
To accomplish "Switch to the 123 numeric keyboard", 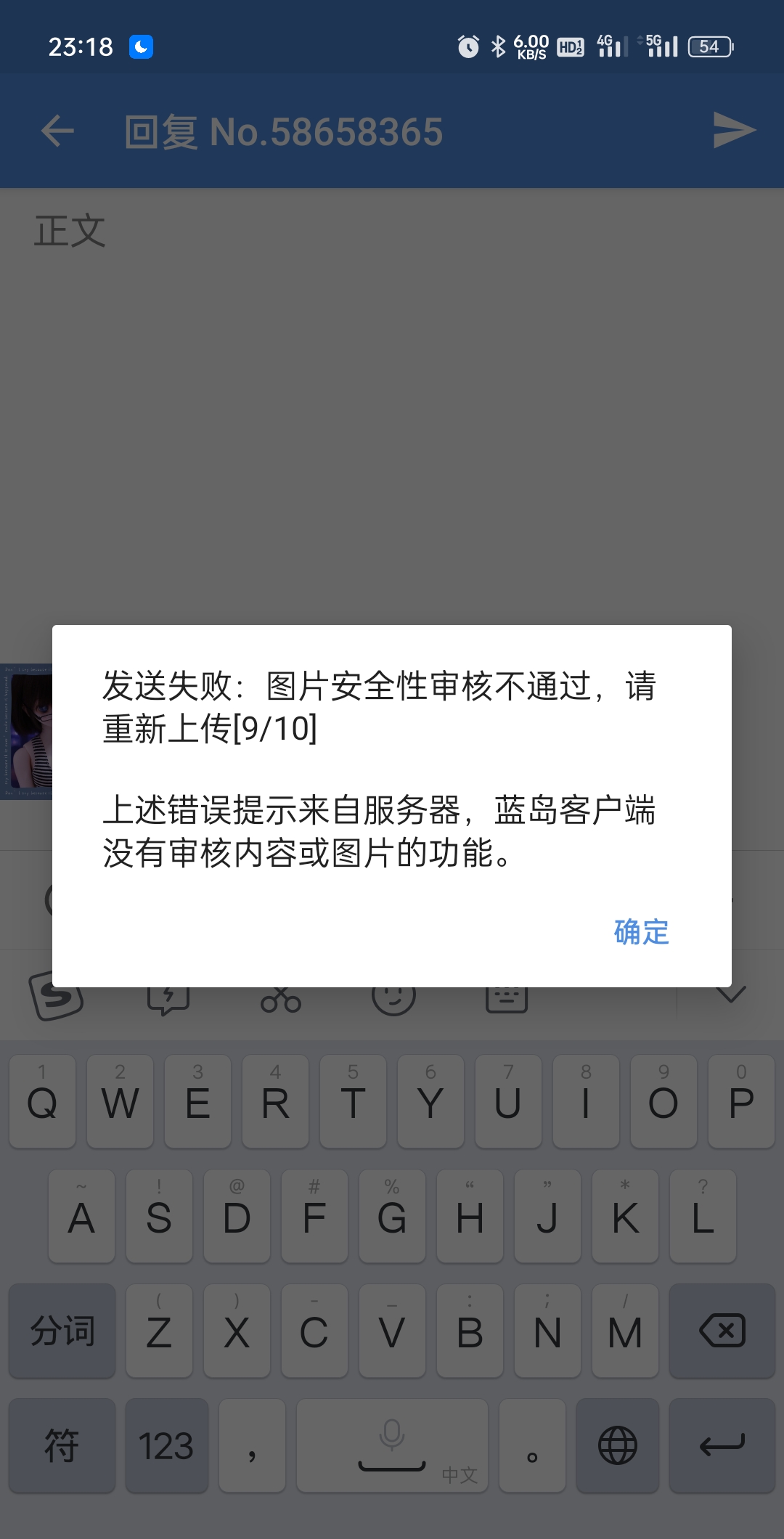I will pos(166,1445).
